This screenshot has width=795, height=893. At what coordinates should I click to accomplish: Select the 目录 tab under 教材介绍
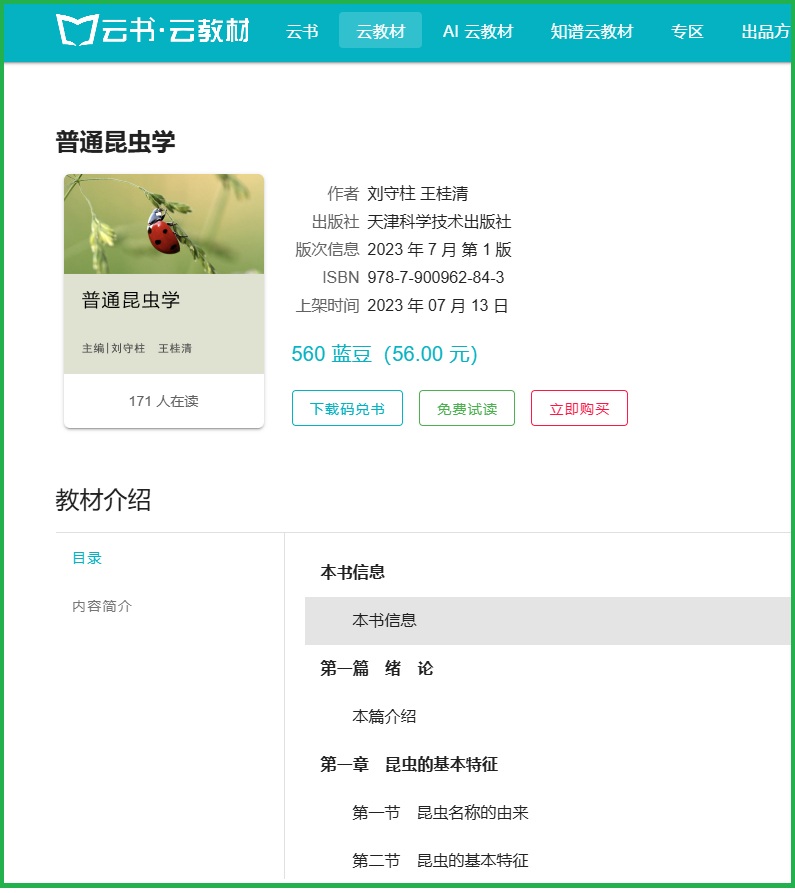[87, 558]
